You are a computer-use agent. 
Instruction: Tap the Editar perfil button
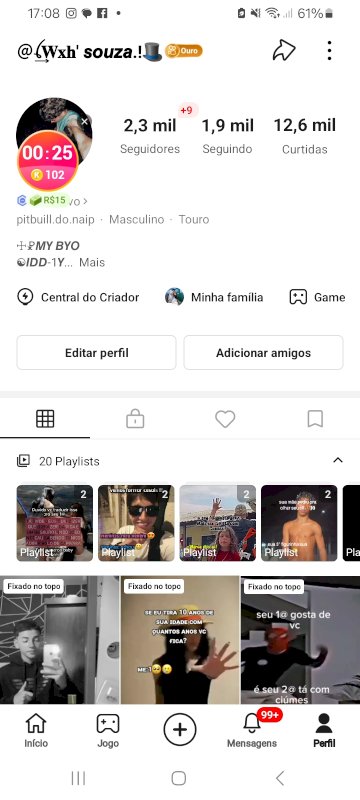coord(96,353)
